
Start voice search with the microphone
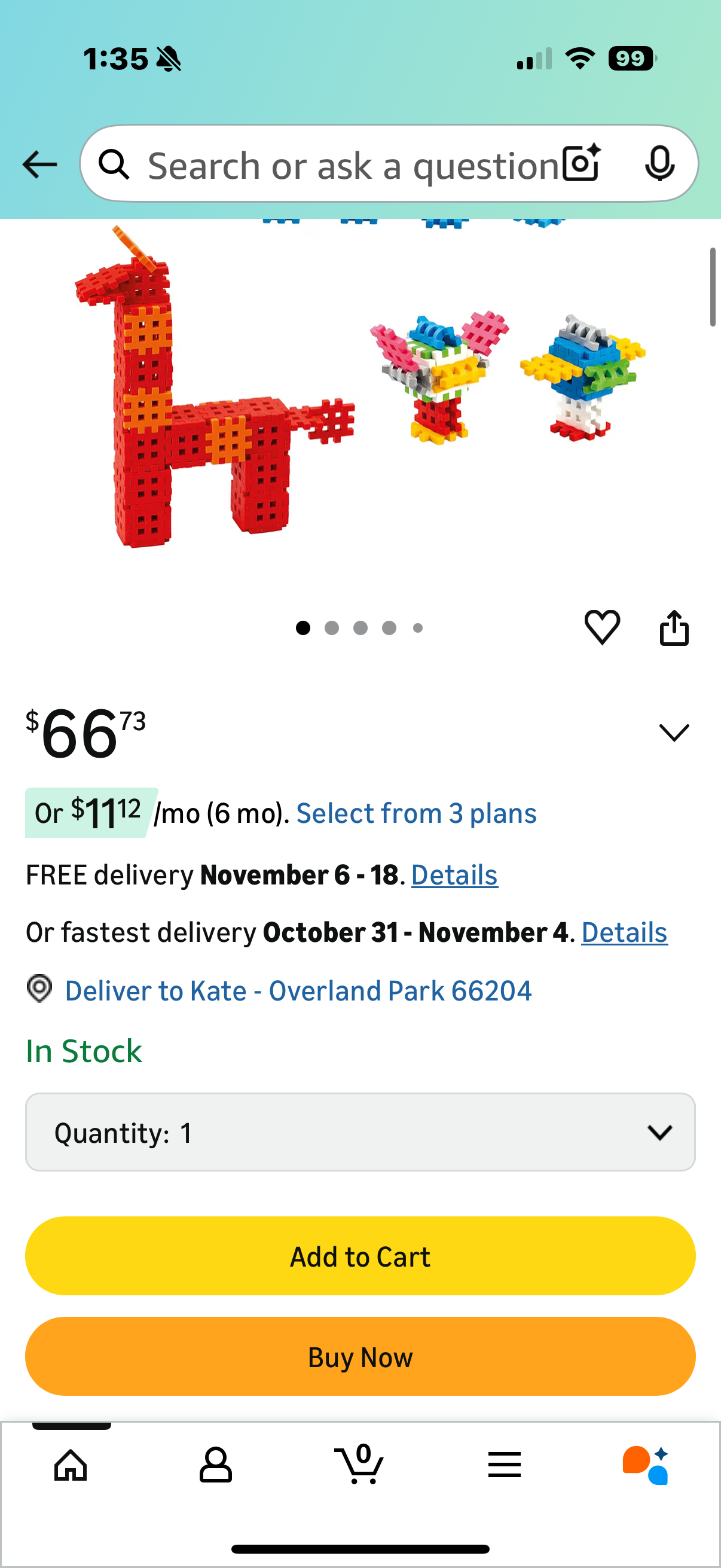[x=659, y=164]
